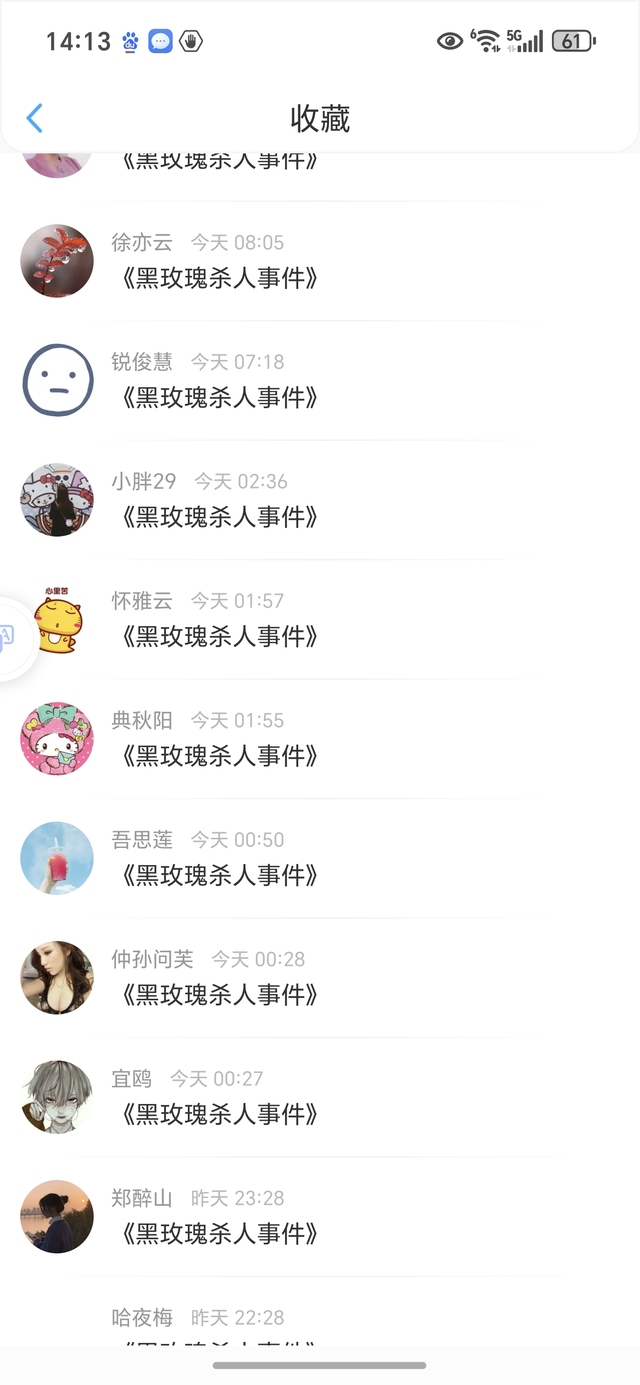Open 宜鸥's saved item

point(220,1114)
